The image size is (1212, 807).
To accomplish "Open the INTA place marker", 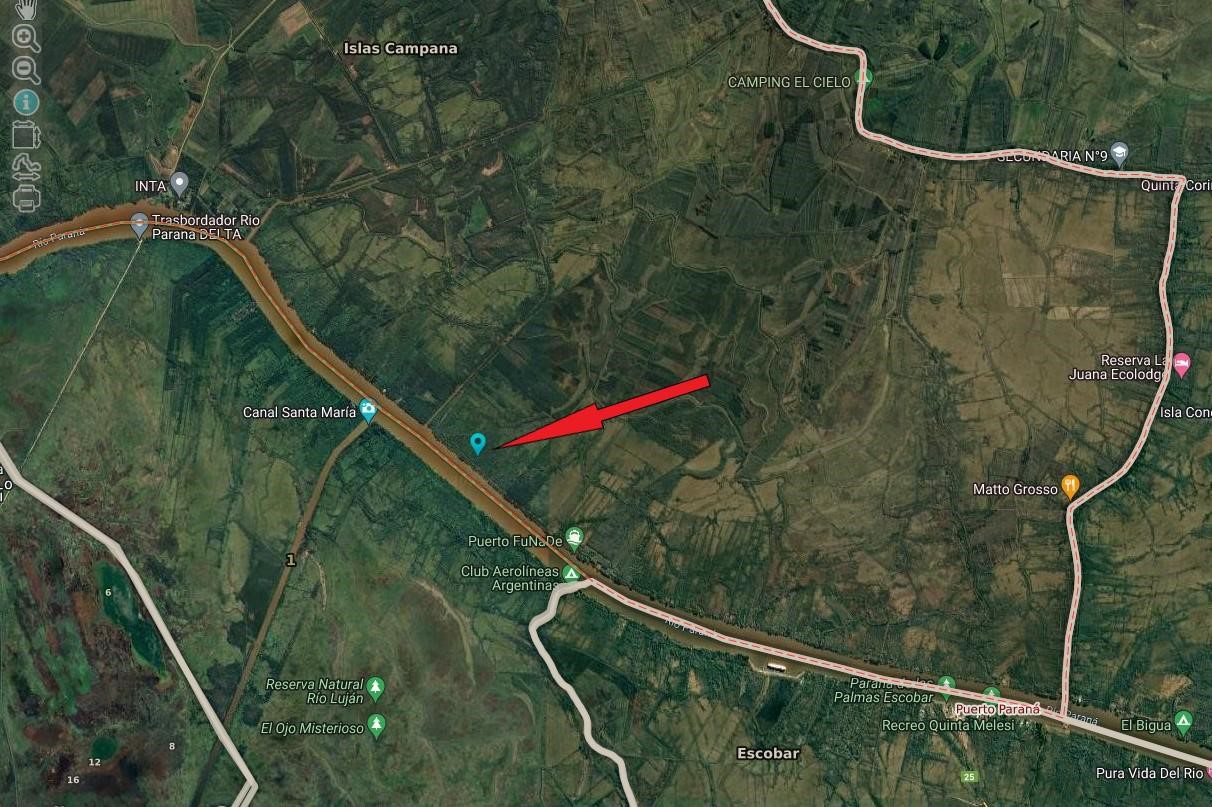I will (x=179, y=183).
